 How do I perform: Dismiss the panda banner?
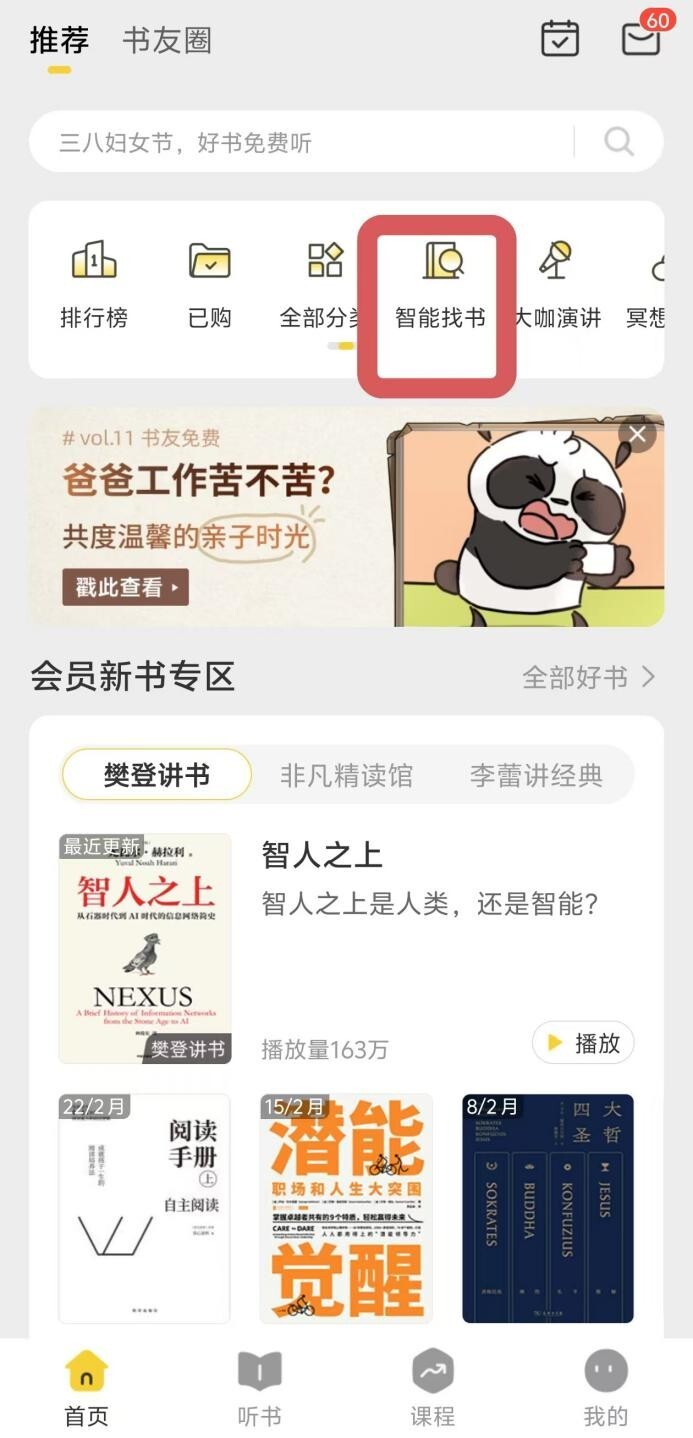[637, 434]
